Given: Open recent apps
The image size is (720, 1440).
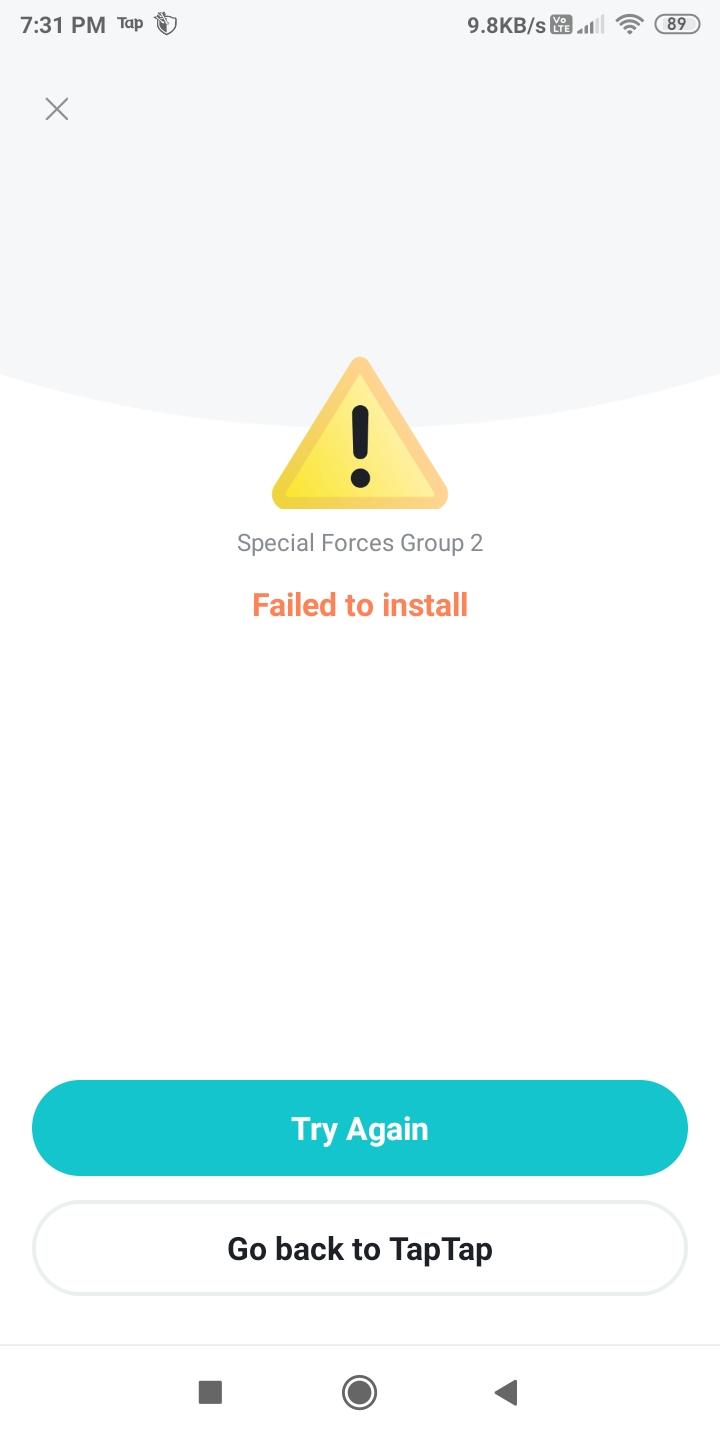Looking at the screenshot, I should tap(210, 1392).
